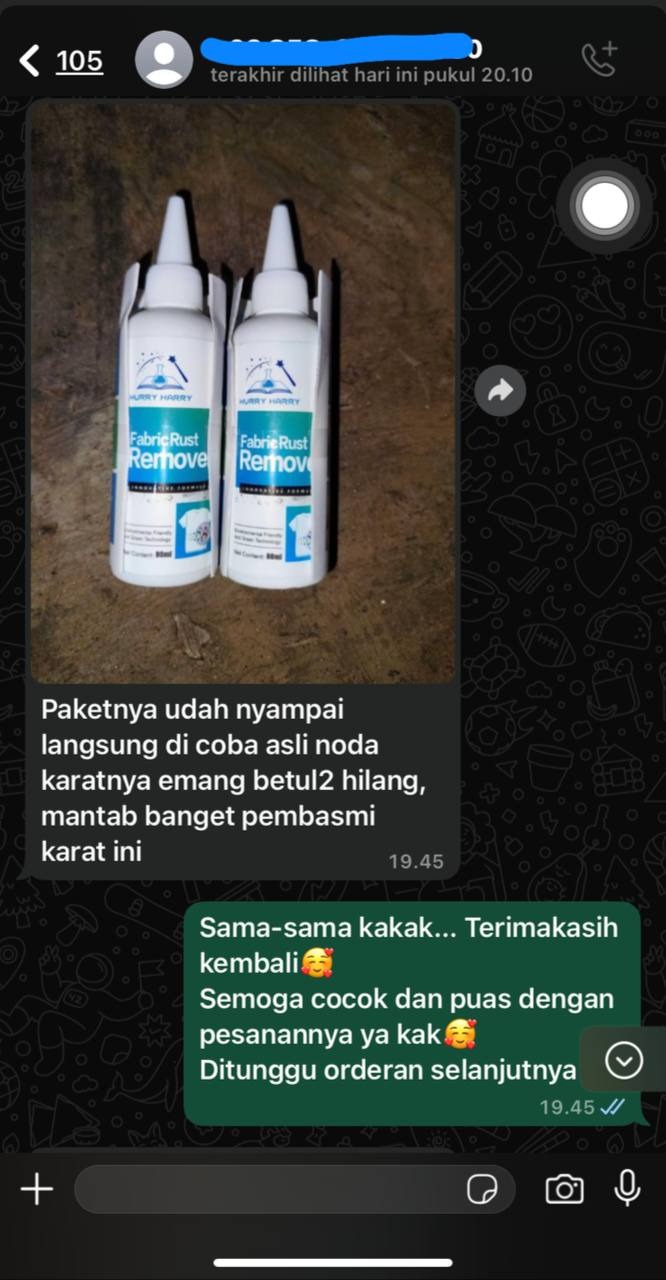Viewport: 666px width, 1280px height.
Task: Go back to the chat list
Action: coord(32,61)
